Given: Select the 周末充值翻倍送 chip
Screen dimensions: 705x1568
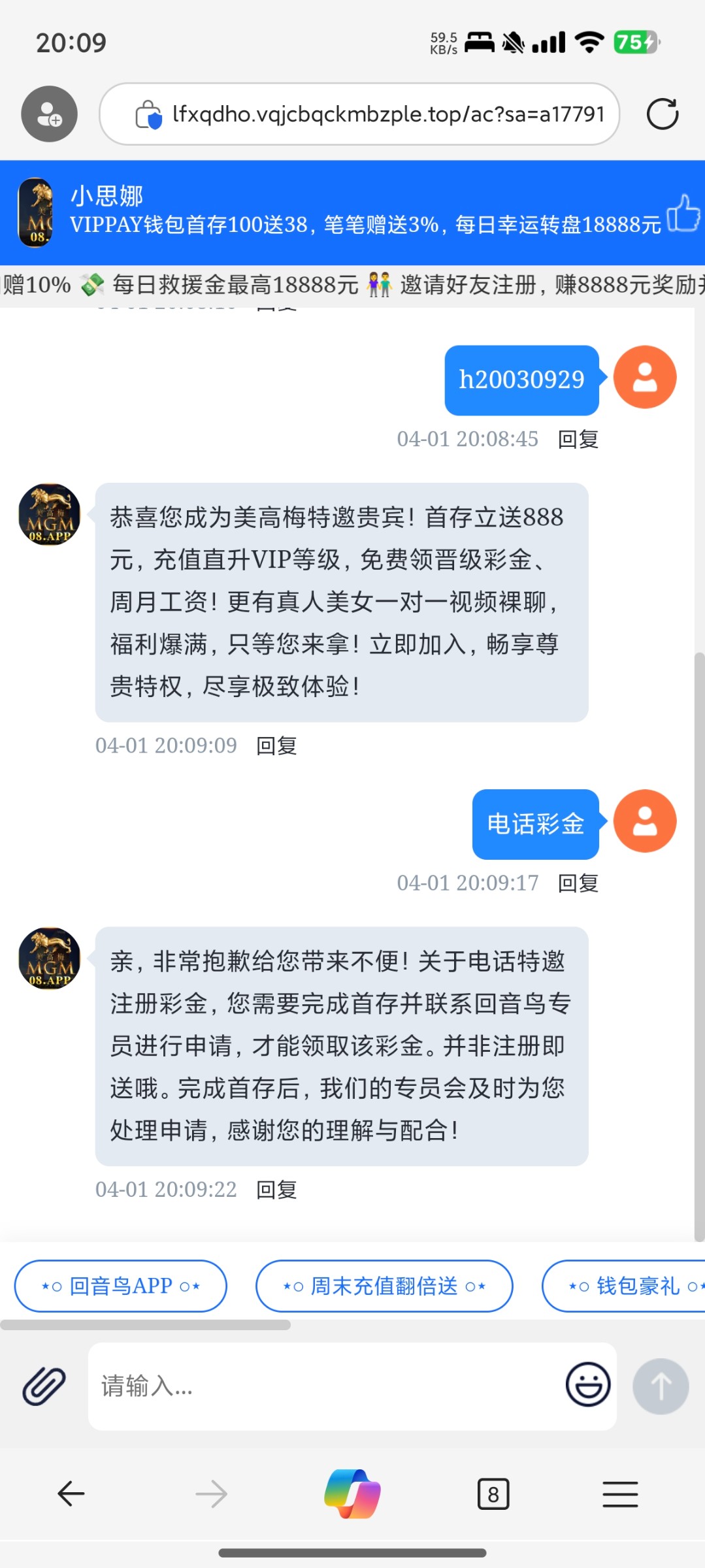Looking at the screenshot, I should [x=384, y=1286].
